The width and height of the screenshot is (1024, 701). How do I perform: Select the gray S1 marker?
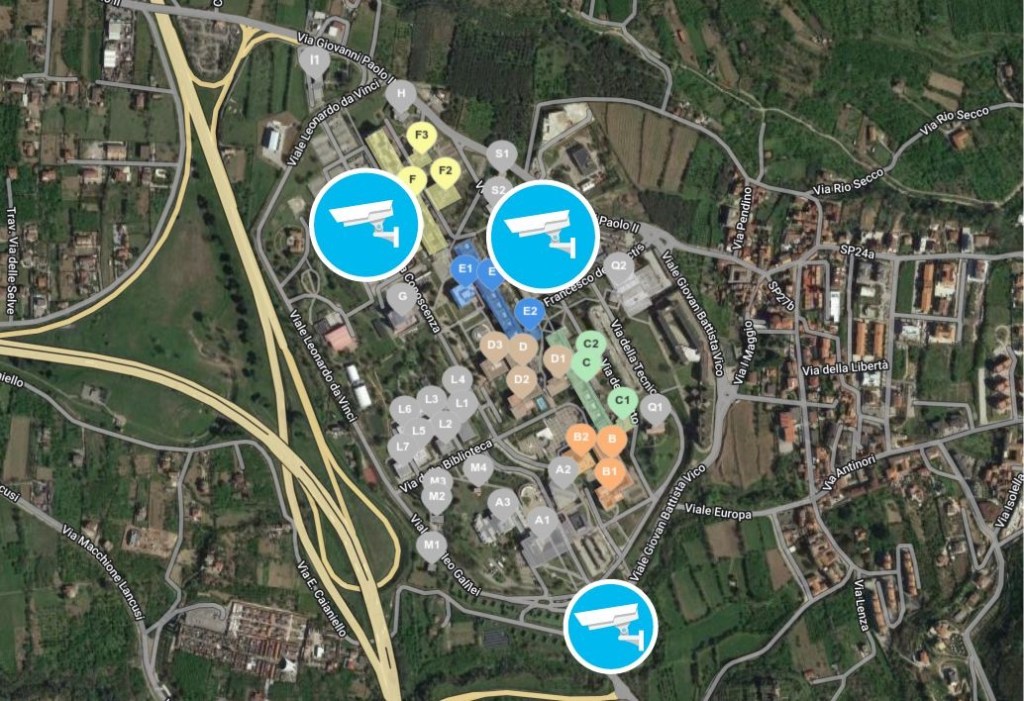pos(502,154)
